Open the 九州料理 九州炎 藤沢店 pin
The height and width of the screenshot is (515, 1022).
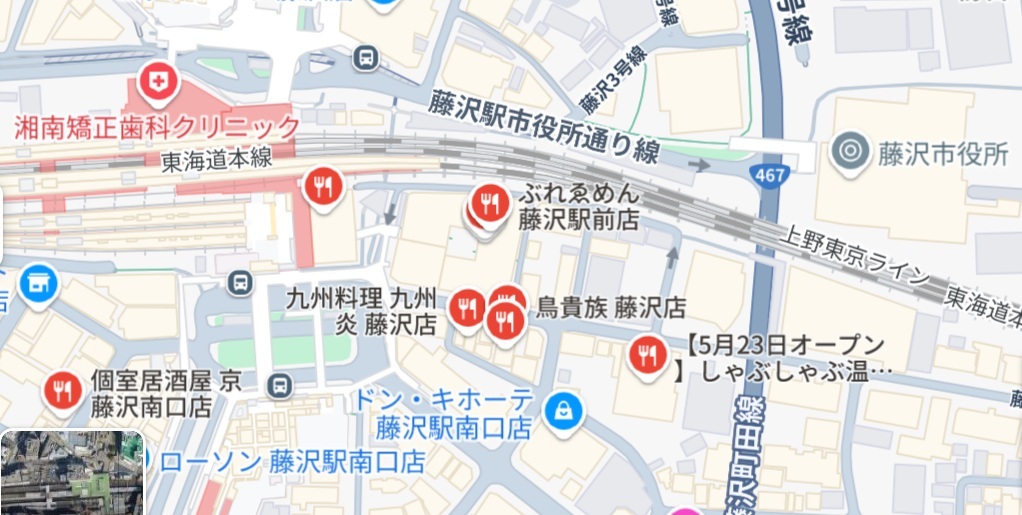pos(467,307)
